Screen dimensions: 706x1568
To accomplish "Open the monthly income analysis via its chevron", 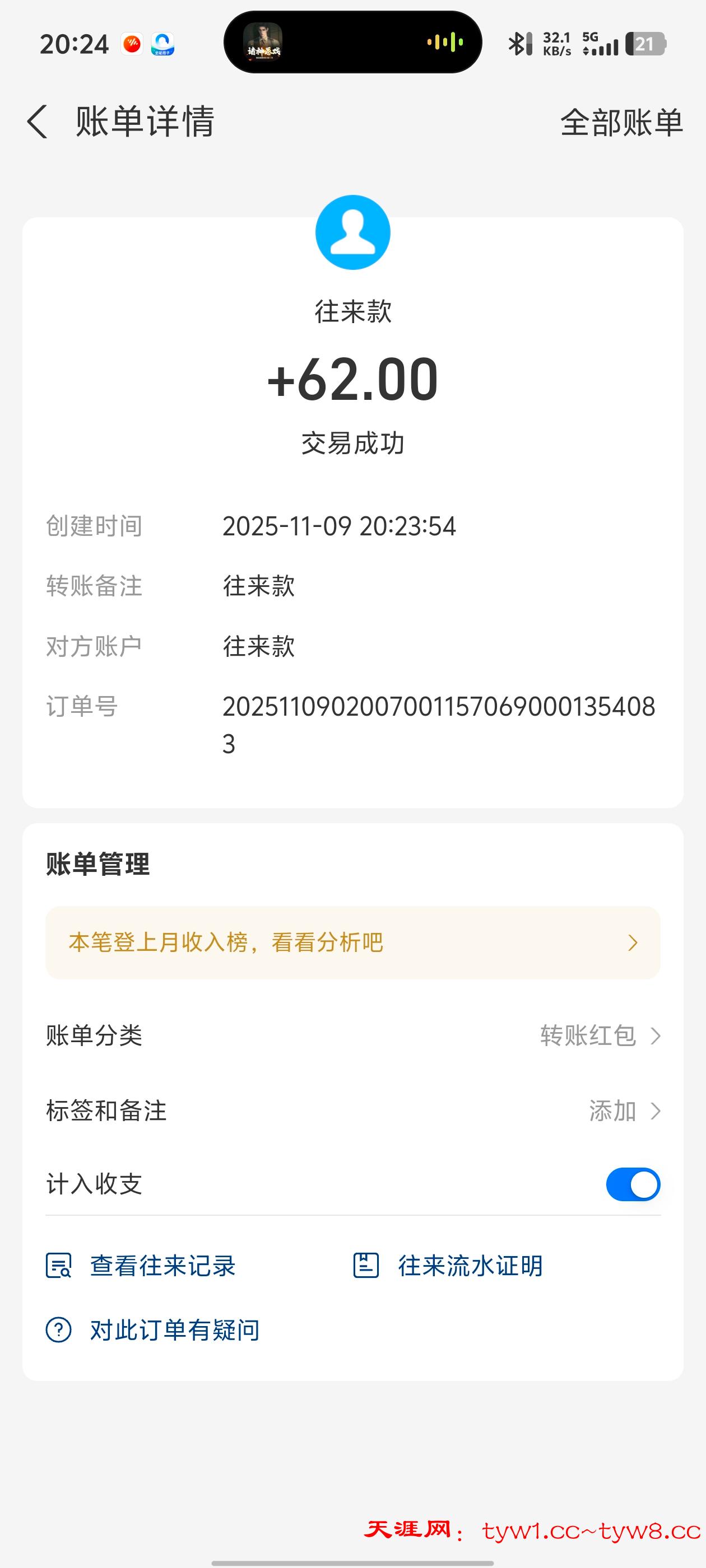I will pos(634,942).
